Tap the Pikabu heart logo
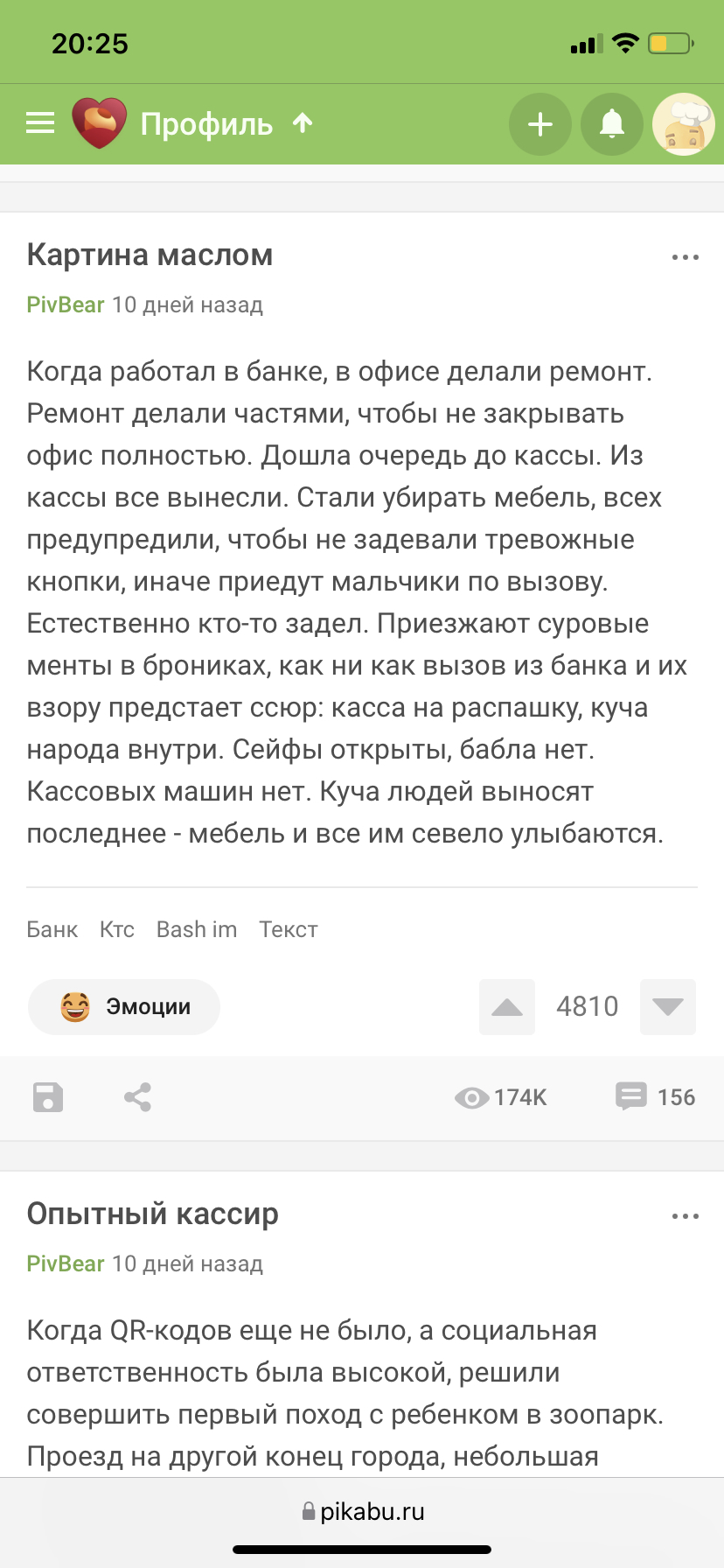Viewport: 724px width, 1568px height. (x=100, y=123)
